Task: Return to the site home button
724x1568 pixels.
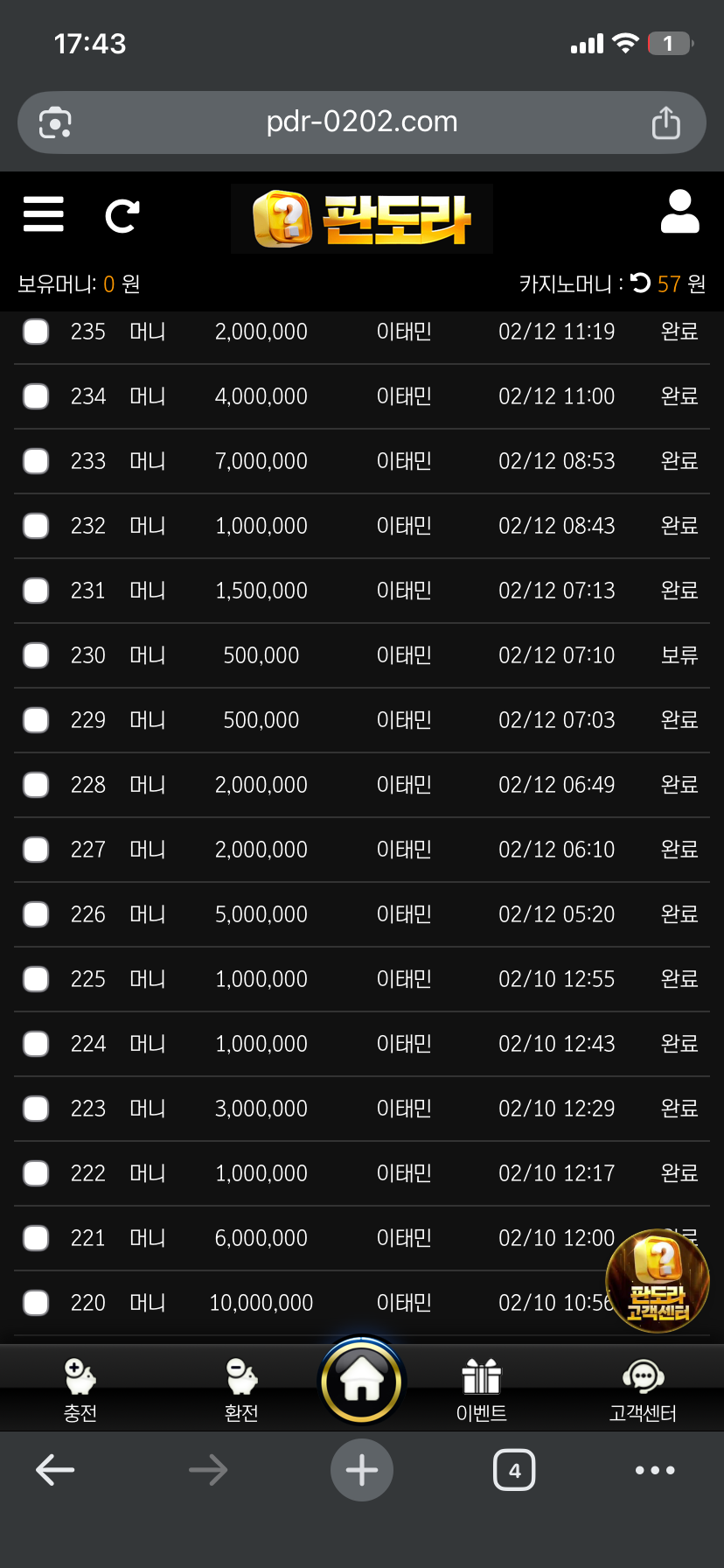Action: pos(362,1382)
